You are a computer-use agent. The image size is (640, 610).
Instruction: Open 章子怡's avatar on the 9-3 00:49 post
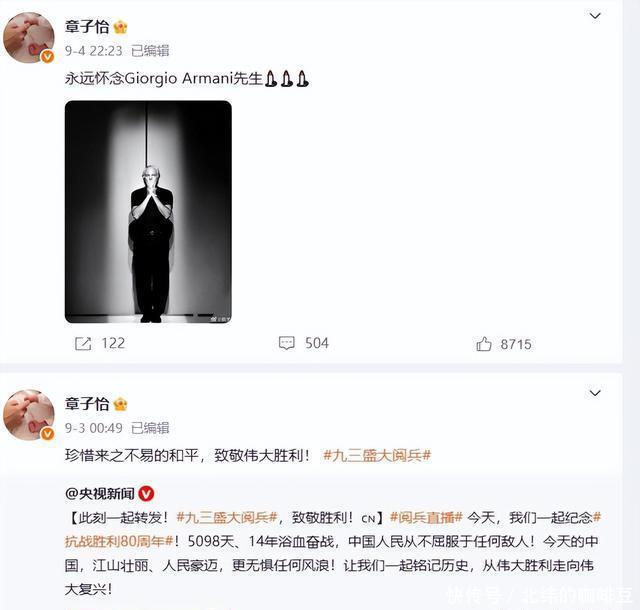29,415
